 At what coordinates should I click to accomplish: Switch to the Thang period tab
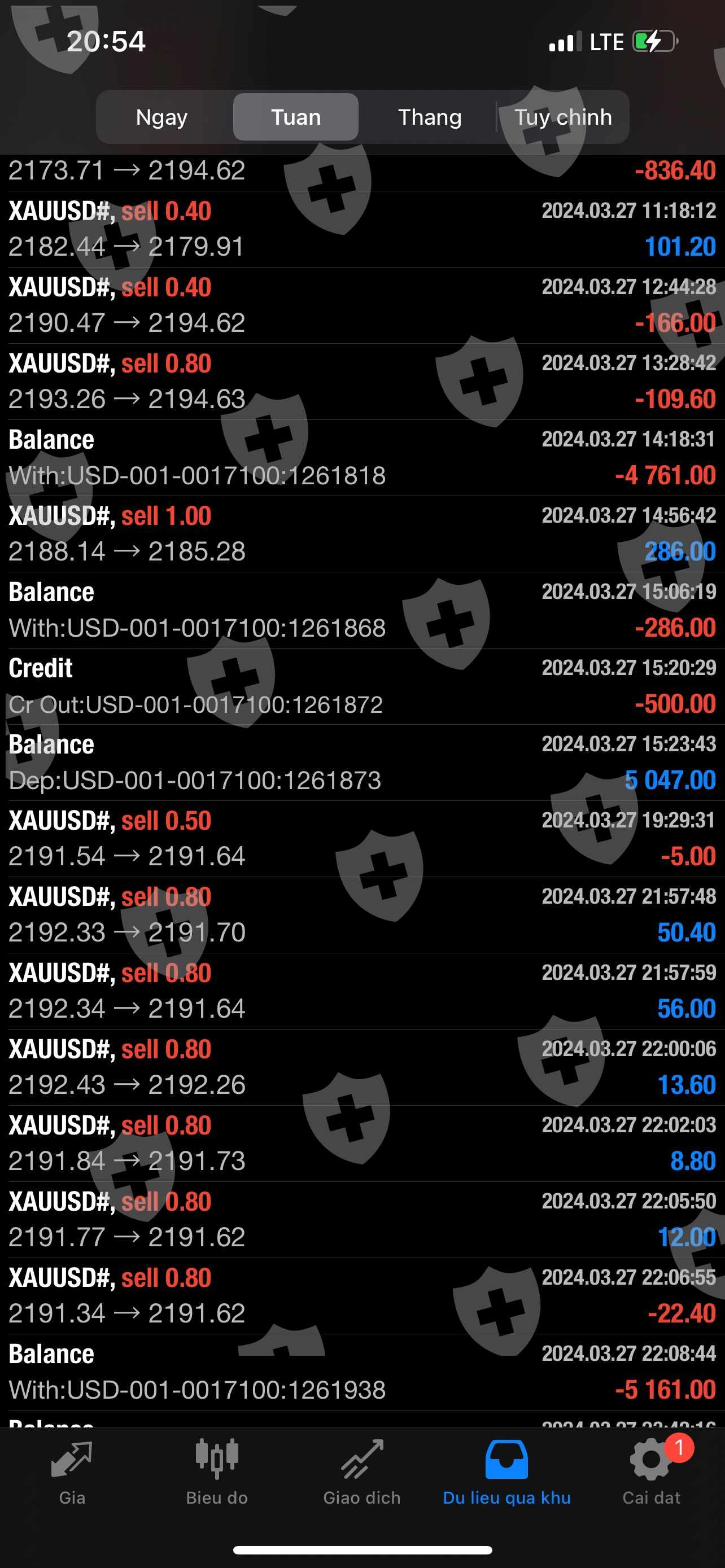click(430, 117)
